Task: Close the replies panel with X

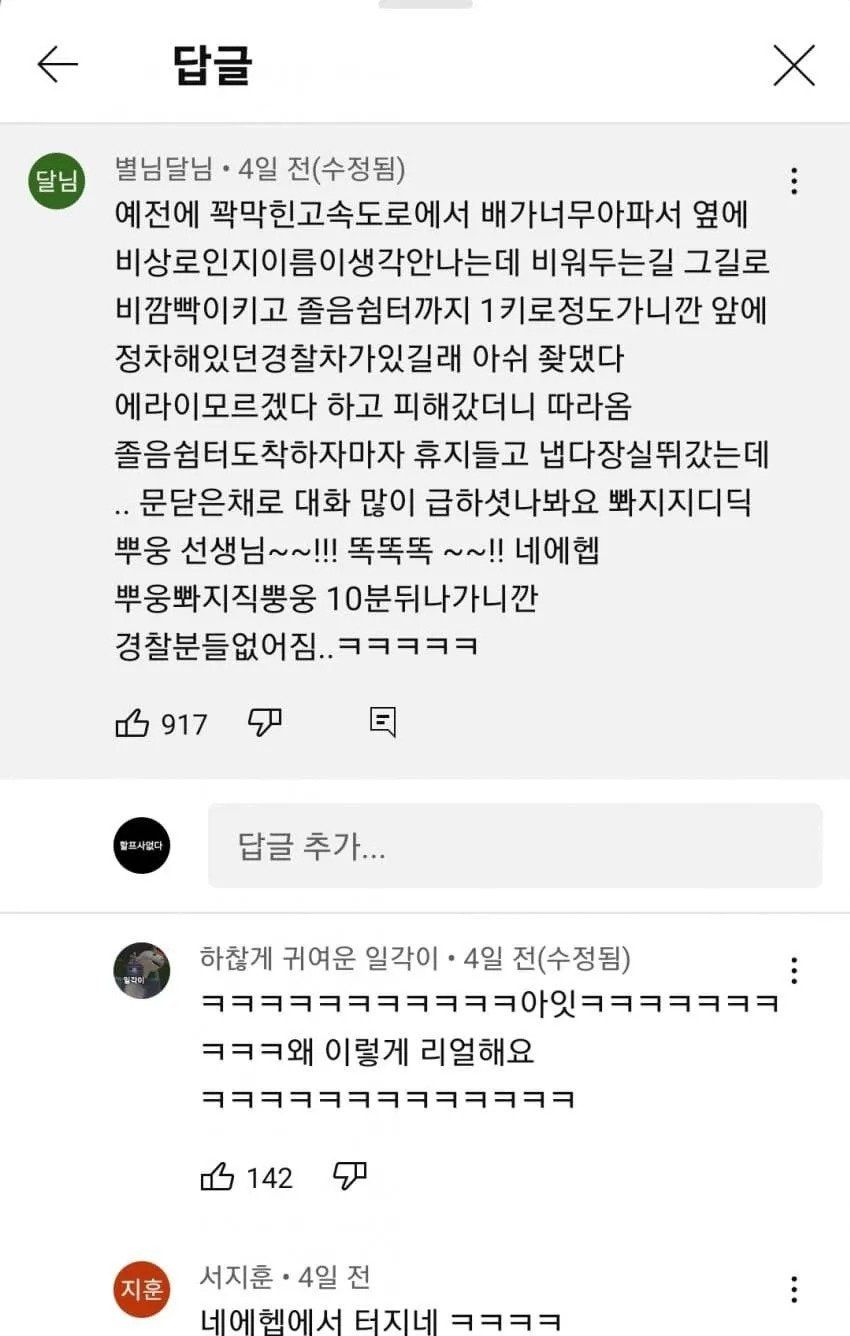Action: click(x=794, y=66)
